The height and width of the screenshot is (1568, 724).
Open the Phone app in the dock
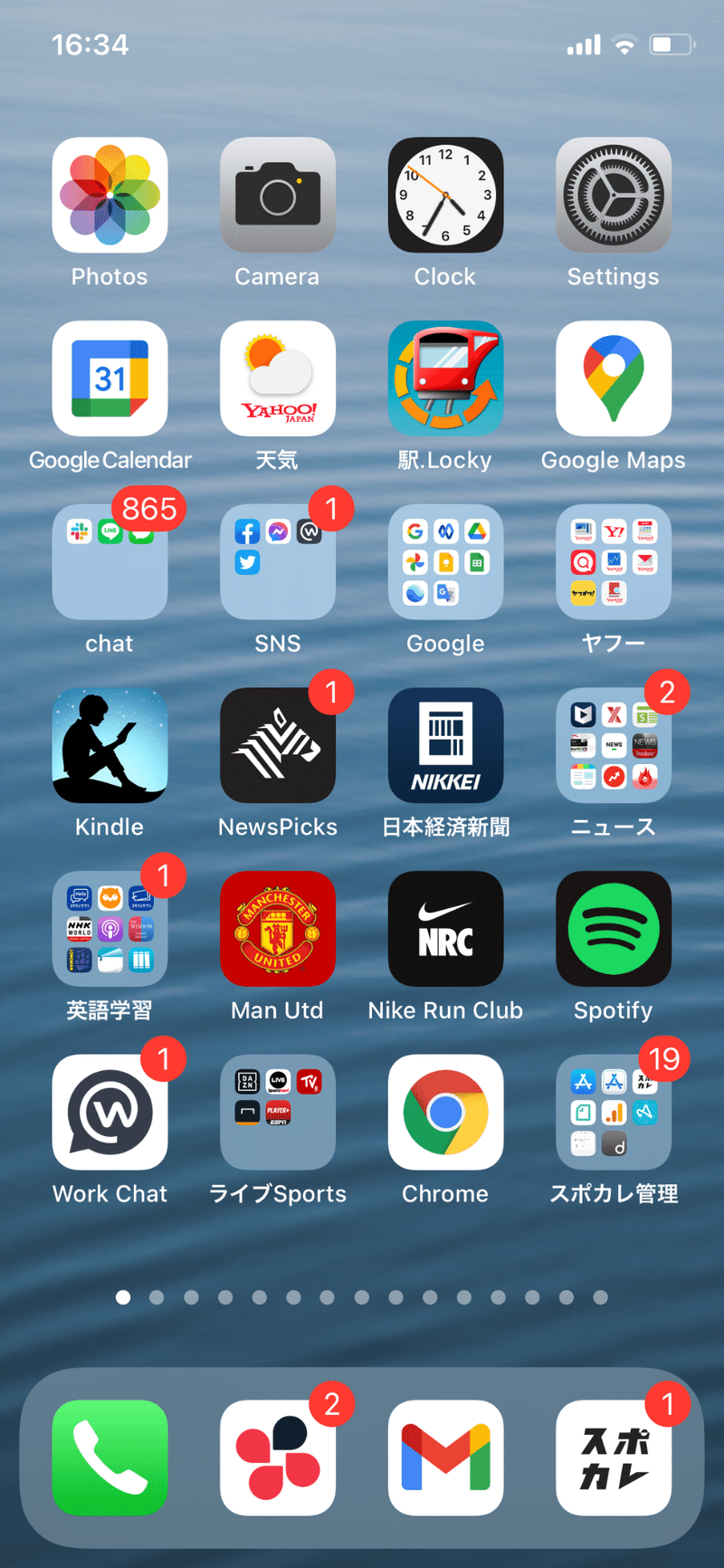(x=110, y=1458)
